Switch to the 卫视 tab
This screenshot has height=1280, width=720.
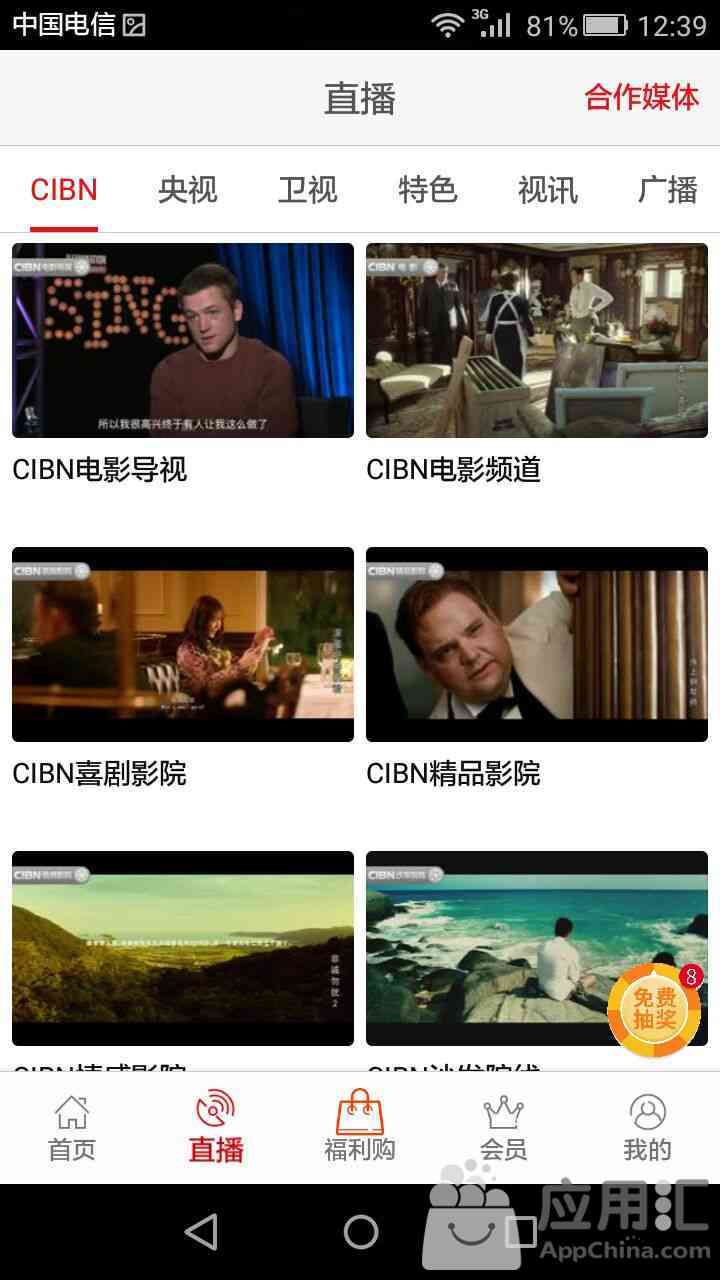coord(307,189)
